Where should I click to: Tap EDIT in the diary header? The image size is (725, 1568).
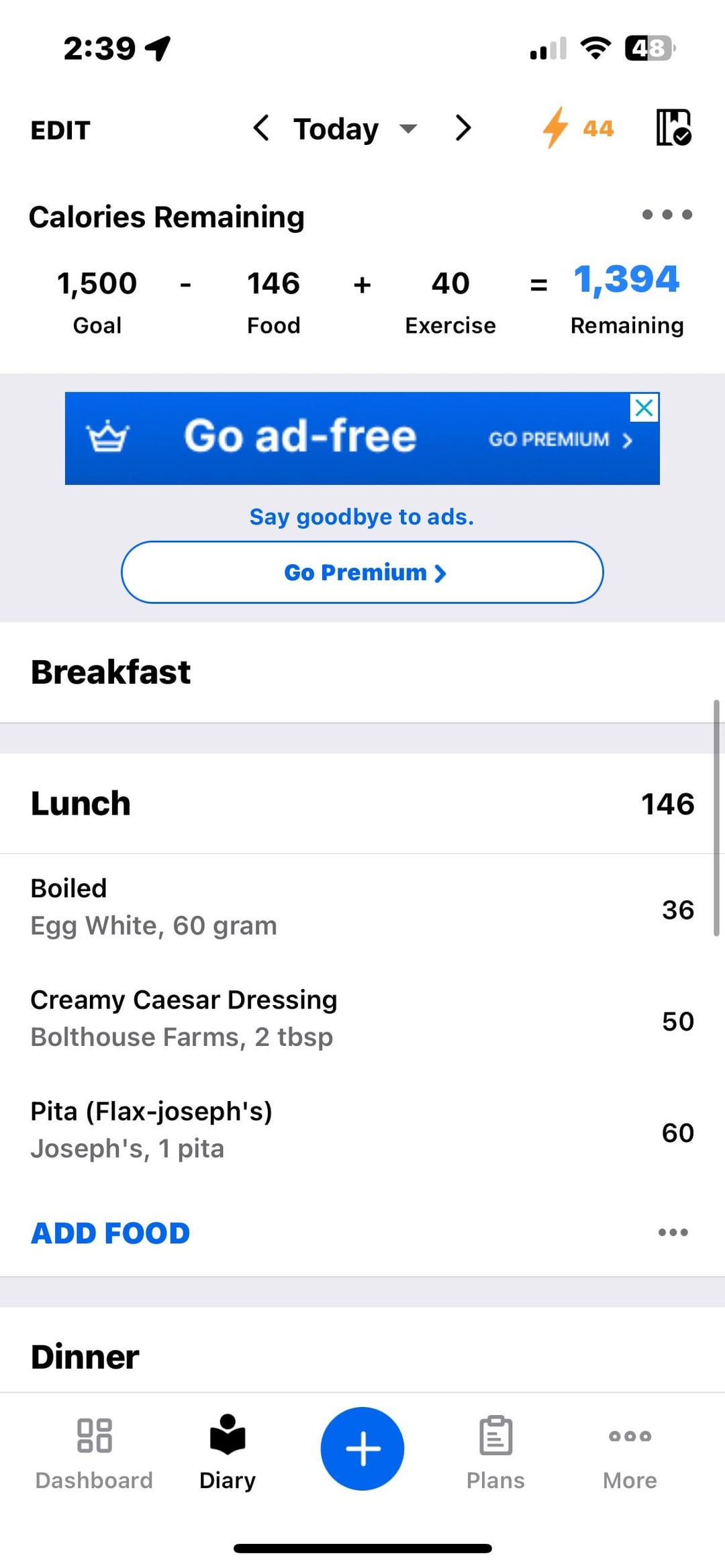click(60, 129)
